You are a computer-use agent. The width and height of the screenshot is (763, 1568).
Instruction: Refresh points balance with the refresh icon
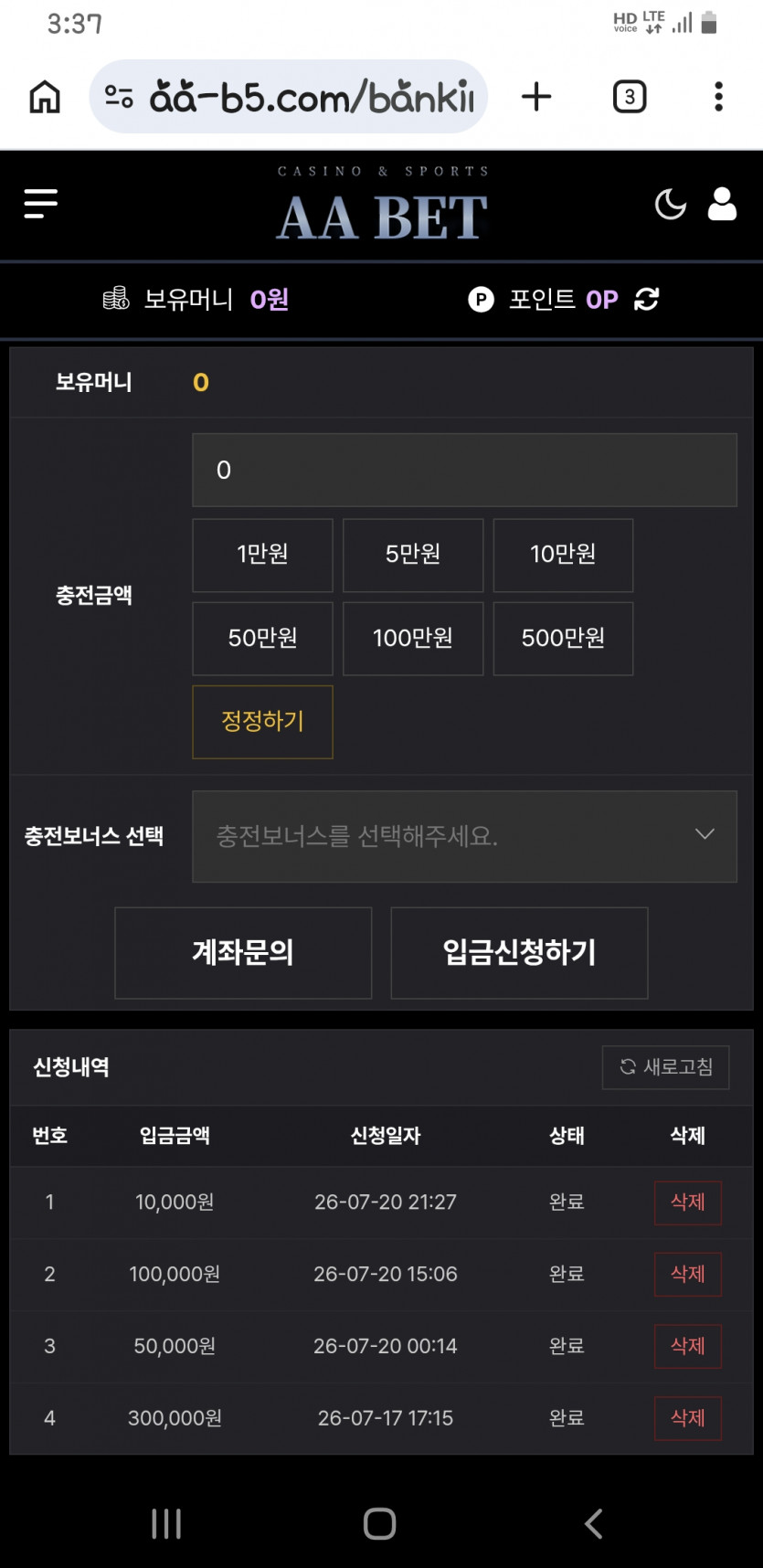[647, 299]
